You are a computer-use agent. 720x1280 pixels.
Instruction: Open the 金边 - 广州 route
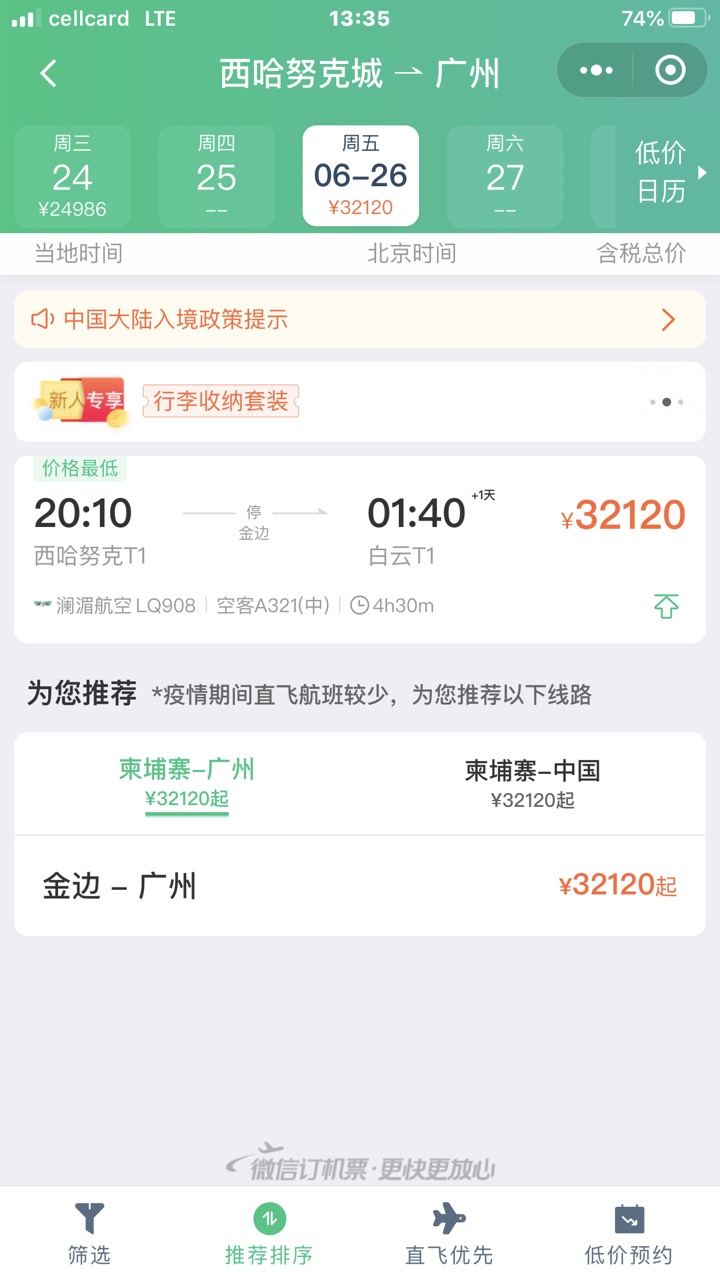(x=360, y=886)
